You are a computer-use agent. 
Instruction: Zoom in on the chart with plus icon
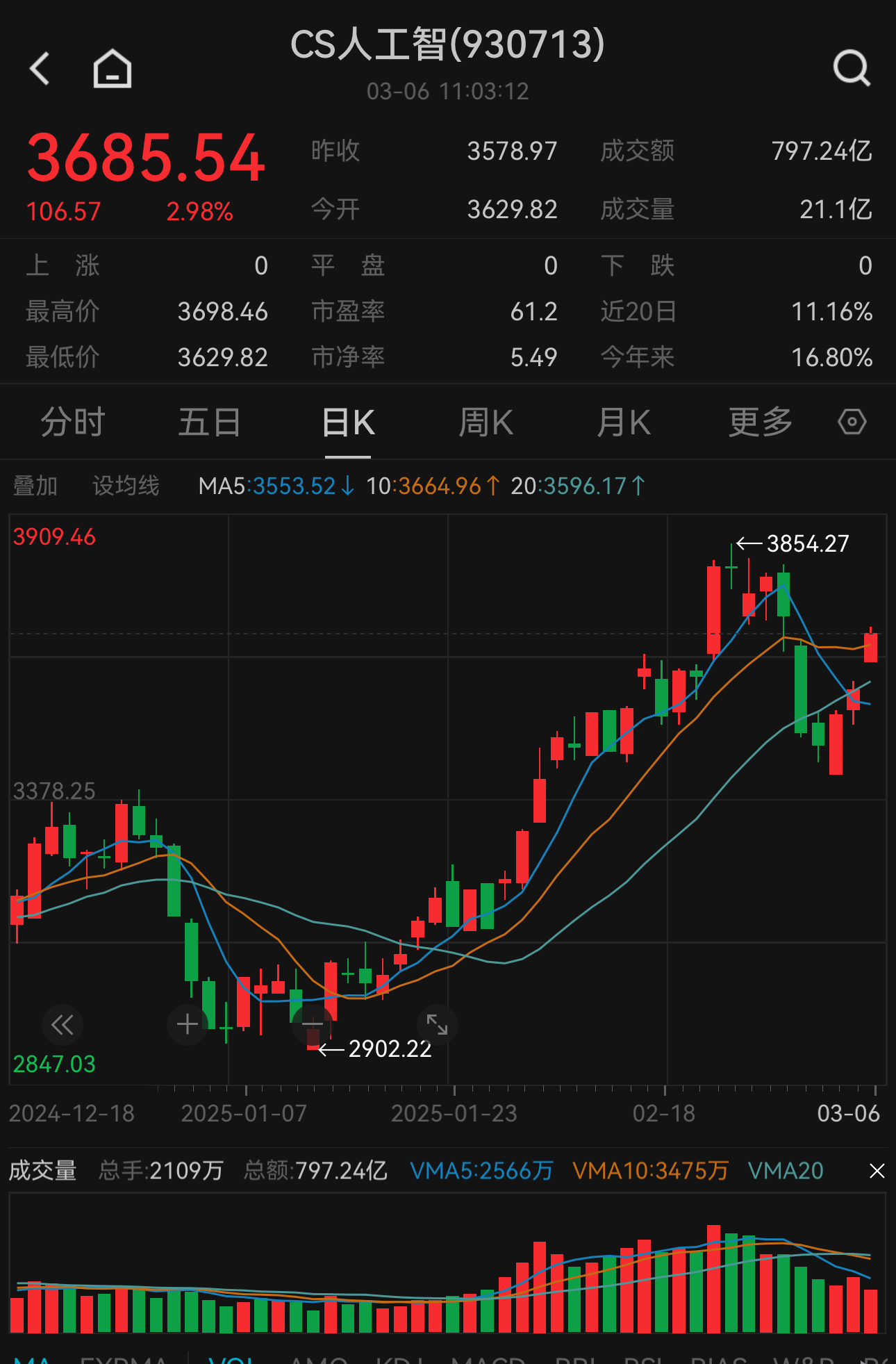tap(186, 1024)
